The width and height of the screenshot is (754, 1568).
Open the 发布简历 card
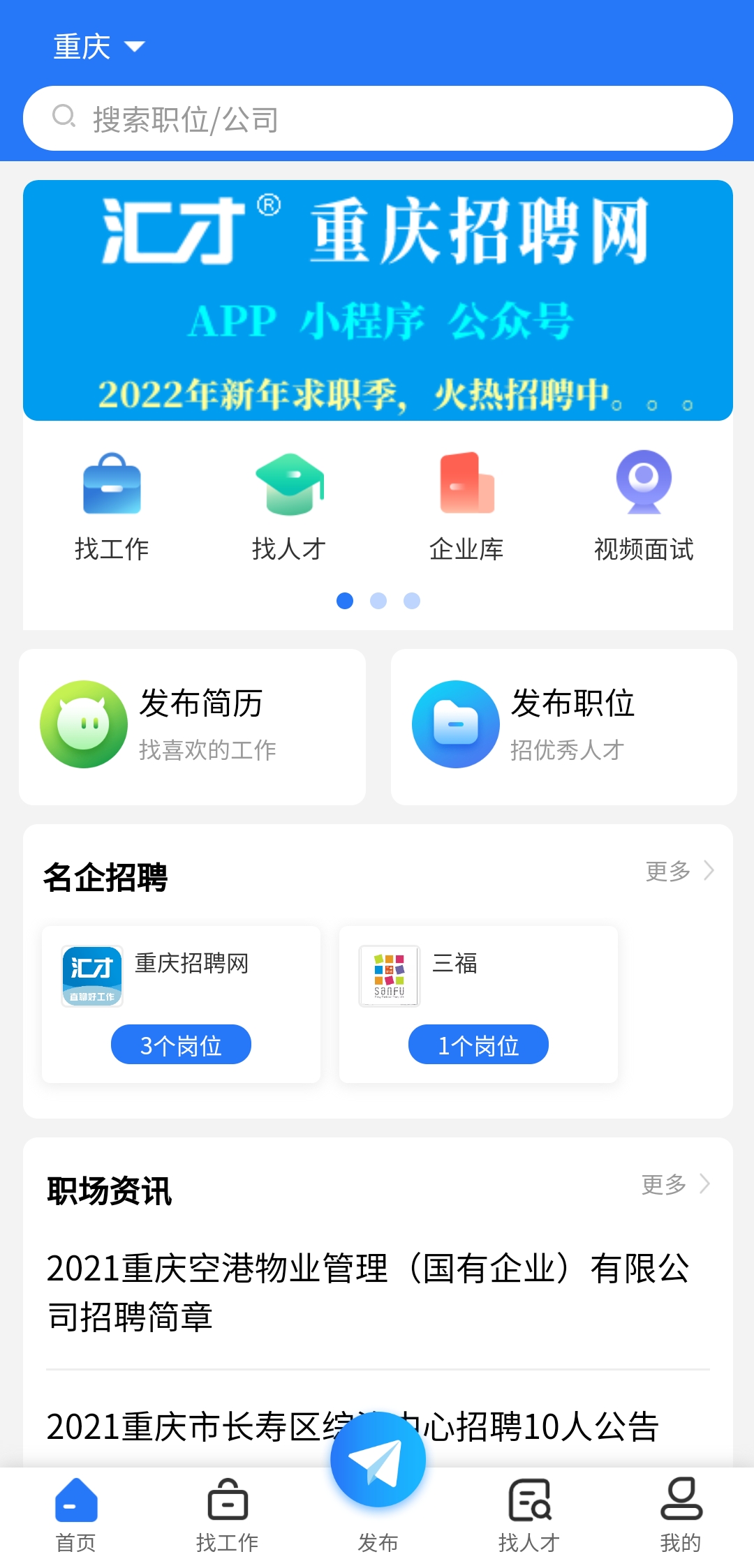click(192, 726)
